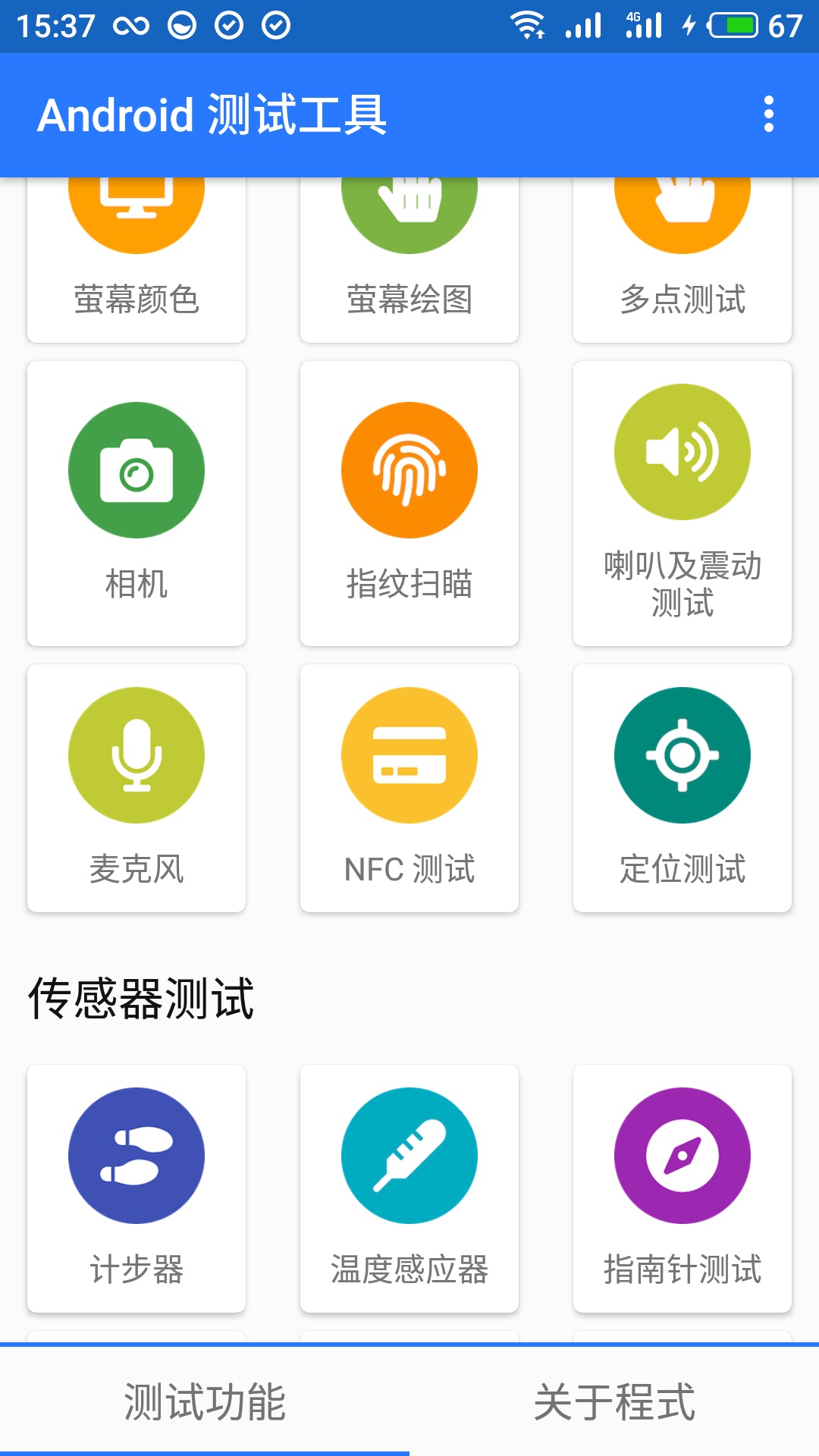Launch the 多点测试 multi-touch test
This screenshot has width=819, height=1456.
(x=682, y=260)
